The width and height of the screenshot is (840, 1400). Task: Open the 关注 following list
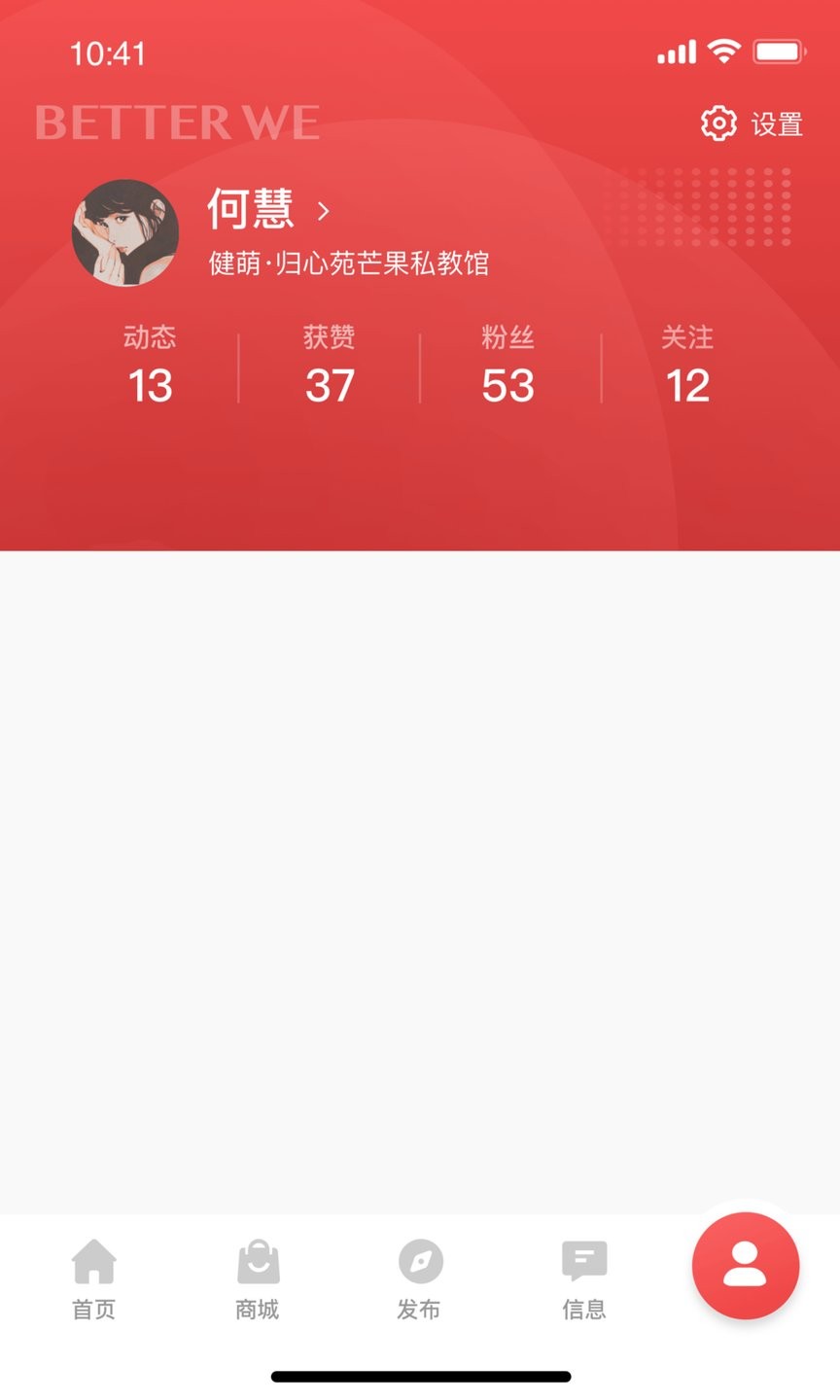click(687, 366)
